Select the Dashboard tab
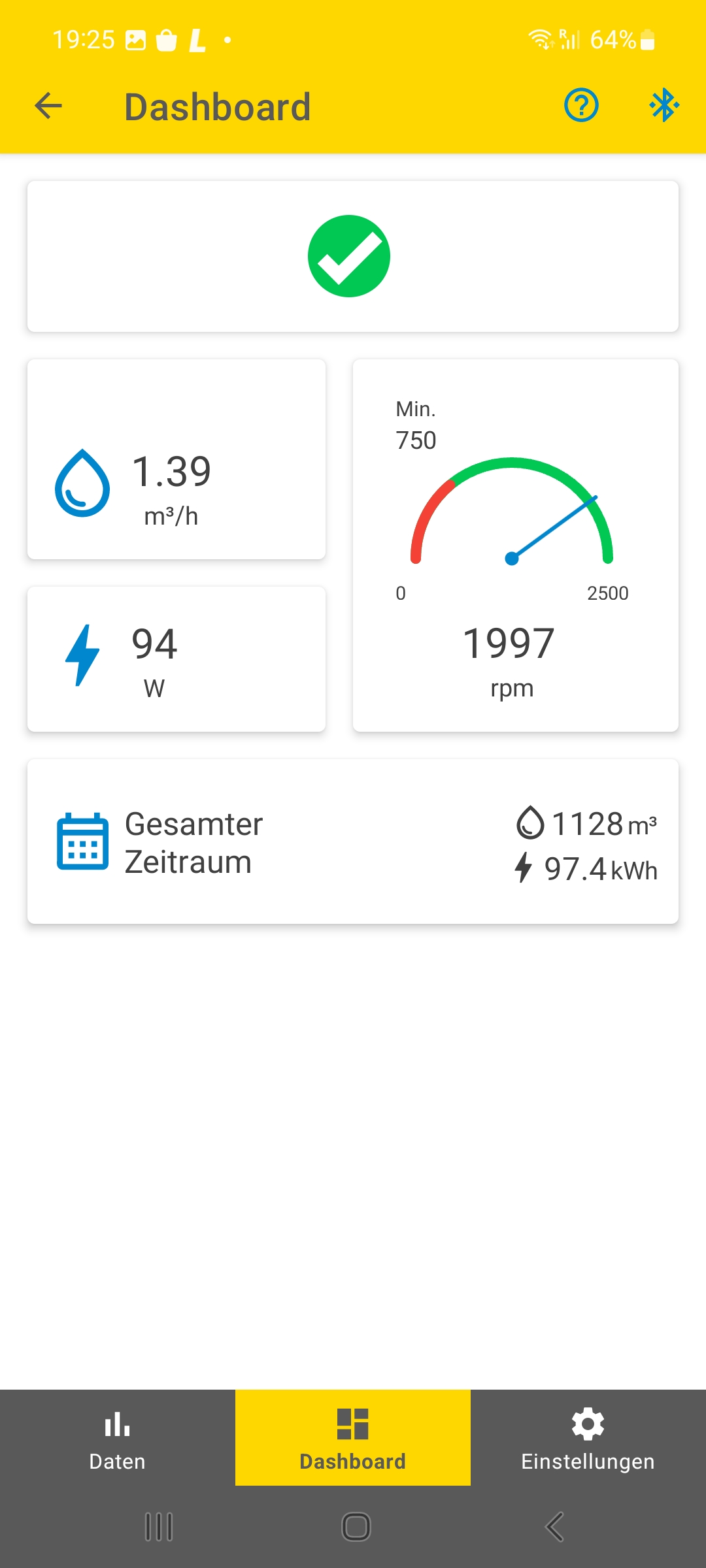 [x=353, y=1437]
